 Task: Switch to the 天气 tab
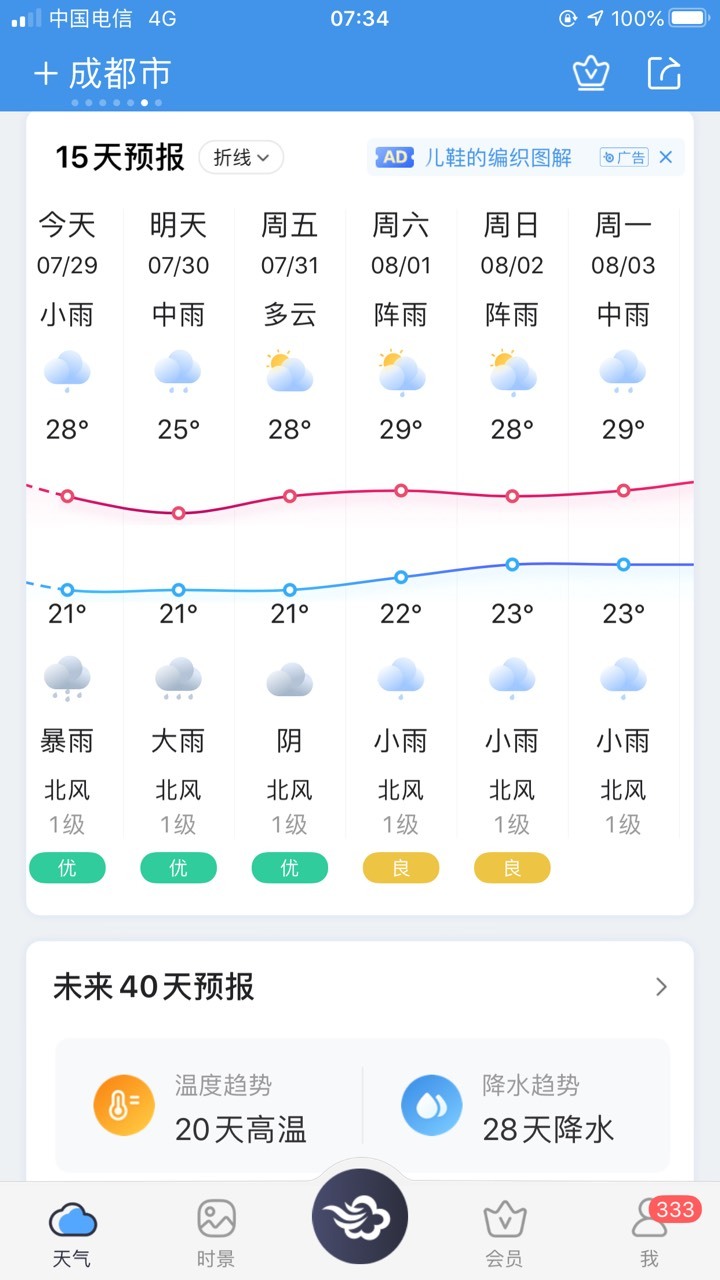tap(72, 1233)
